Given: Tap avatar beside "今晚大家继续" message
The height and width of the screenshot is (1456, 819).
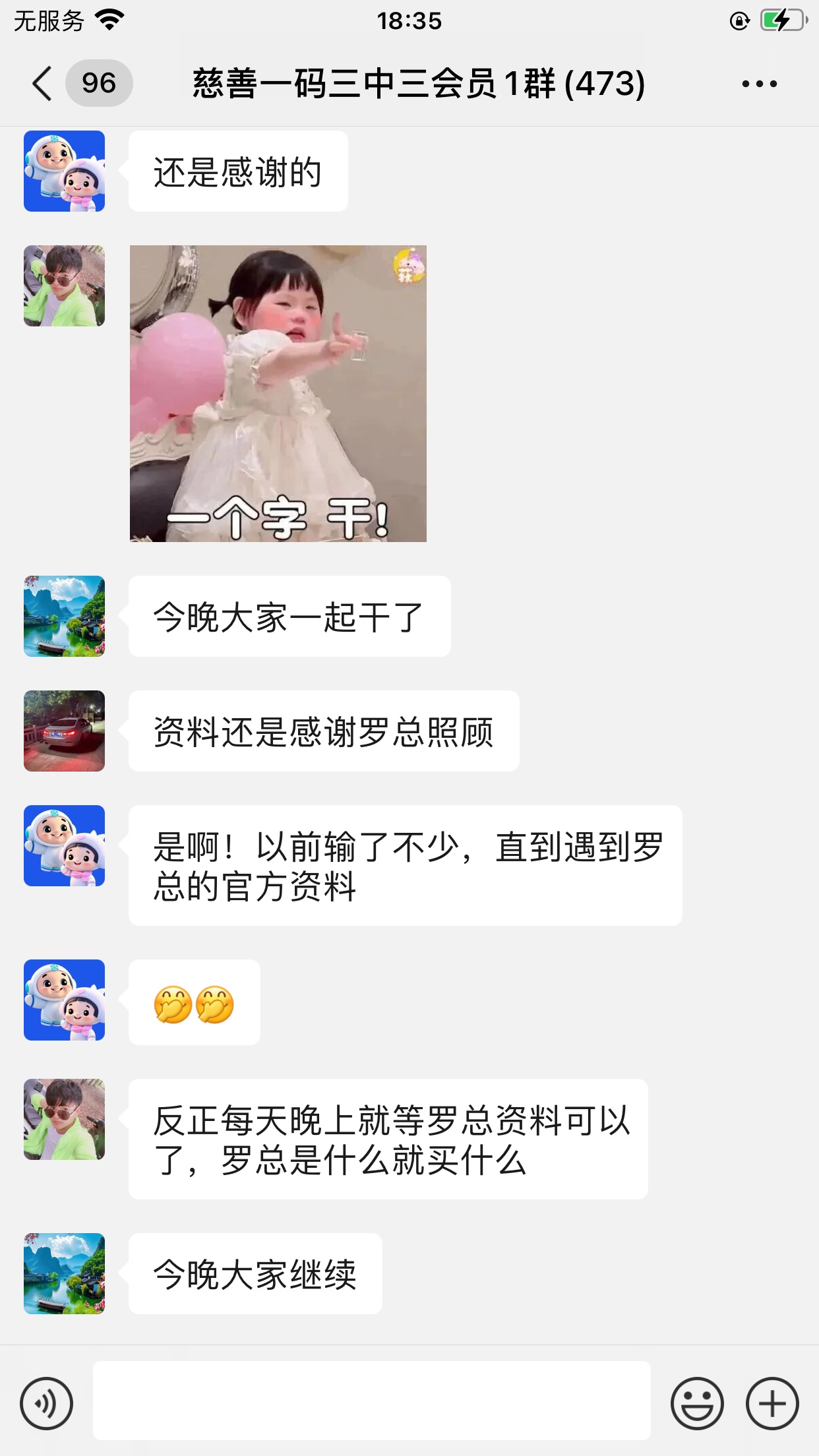Looking at the screenshot, I should 64,1273.
